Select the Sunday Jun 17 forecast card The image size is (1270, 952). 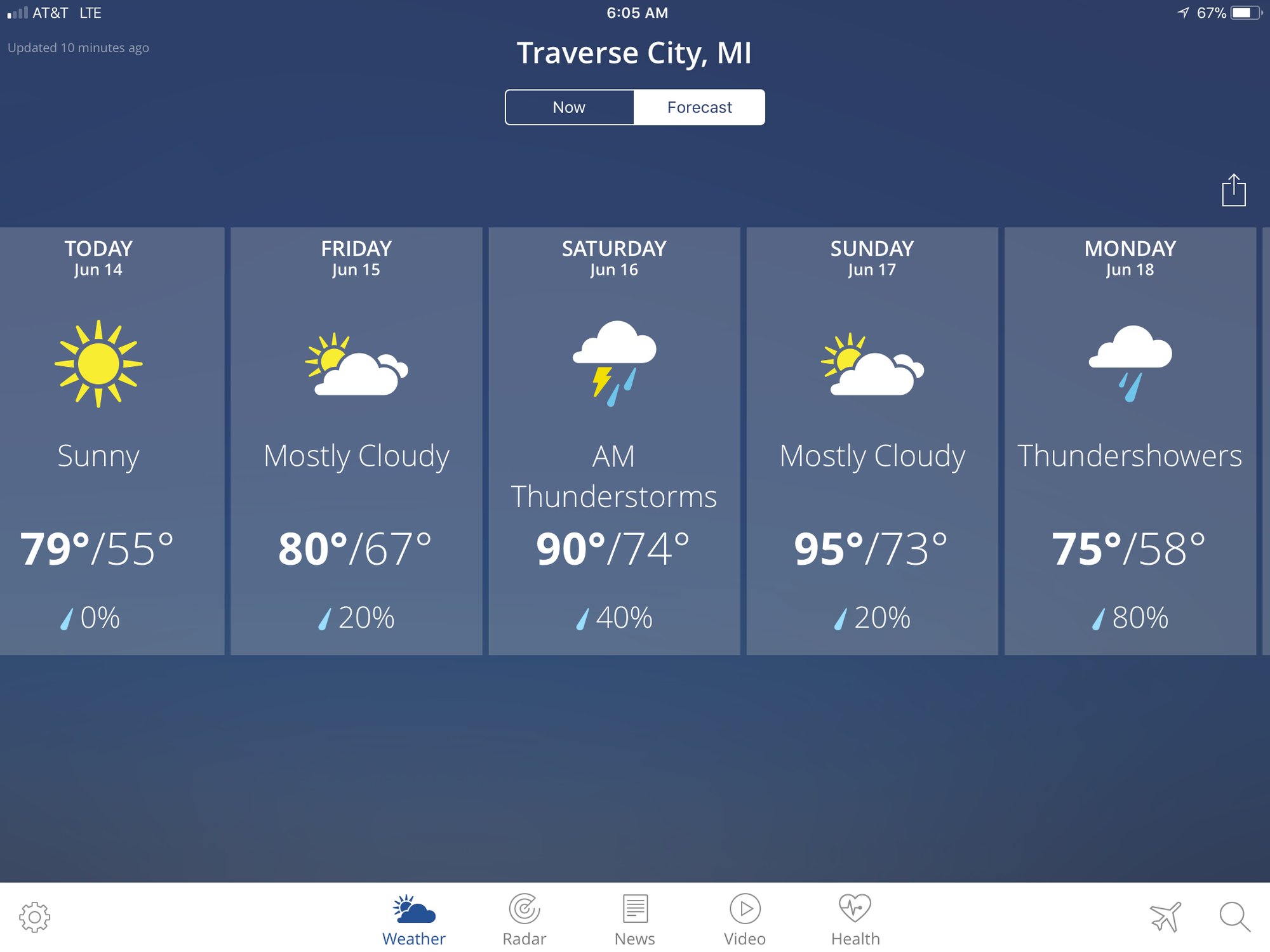872,441
